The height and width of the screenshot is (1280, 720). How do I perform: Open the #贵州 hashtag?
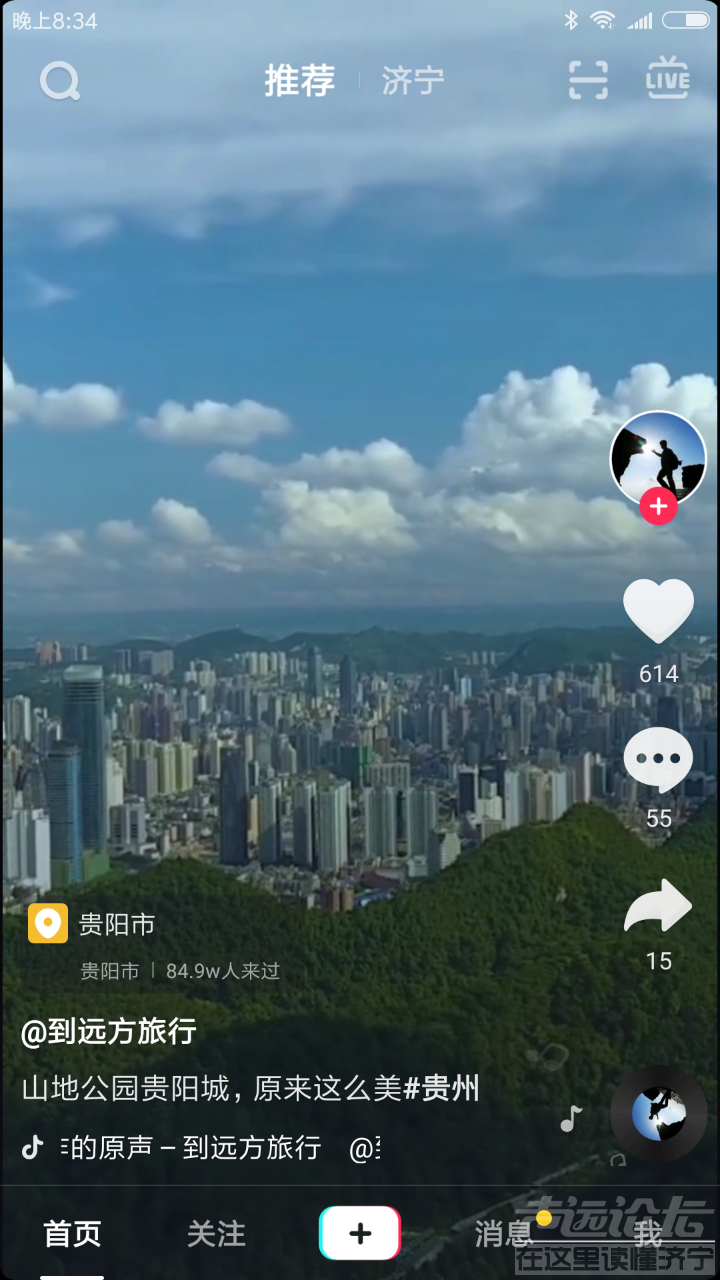click(x=441, y=1088)
